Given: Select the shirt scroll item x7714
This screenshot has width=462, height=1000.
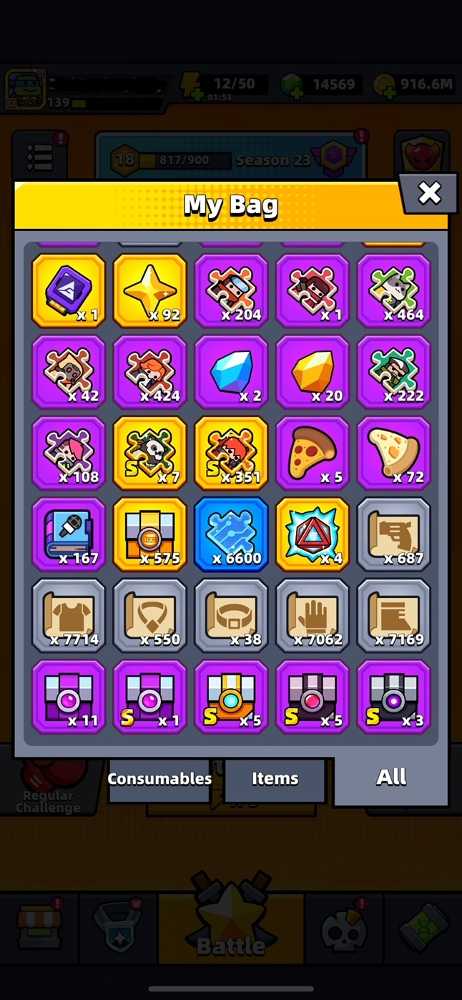Looking at the screenshot, I should [68, 615].
